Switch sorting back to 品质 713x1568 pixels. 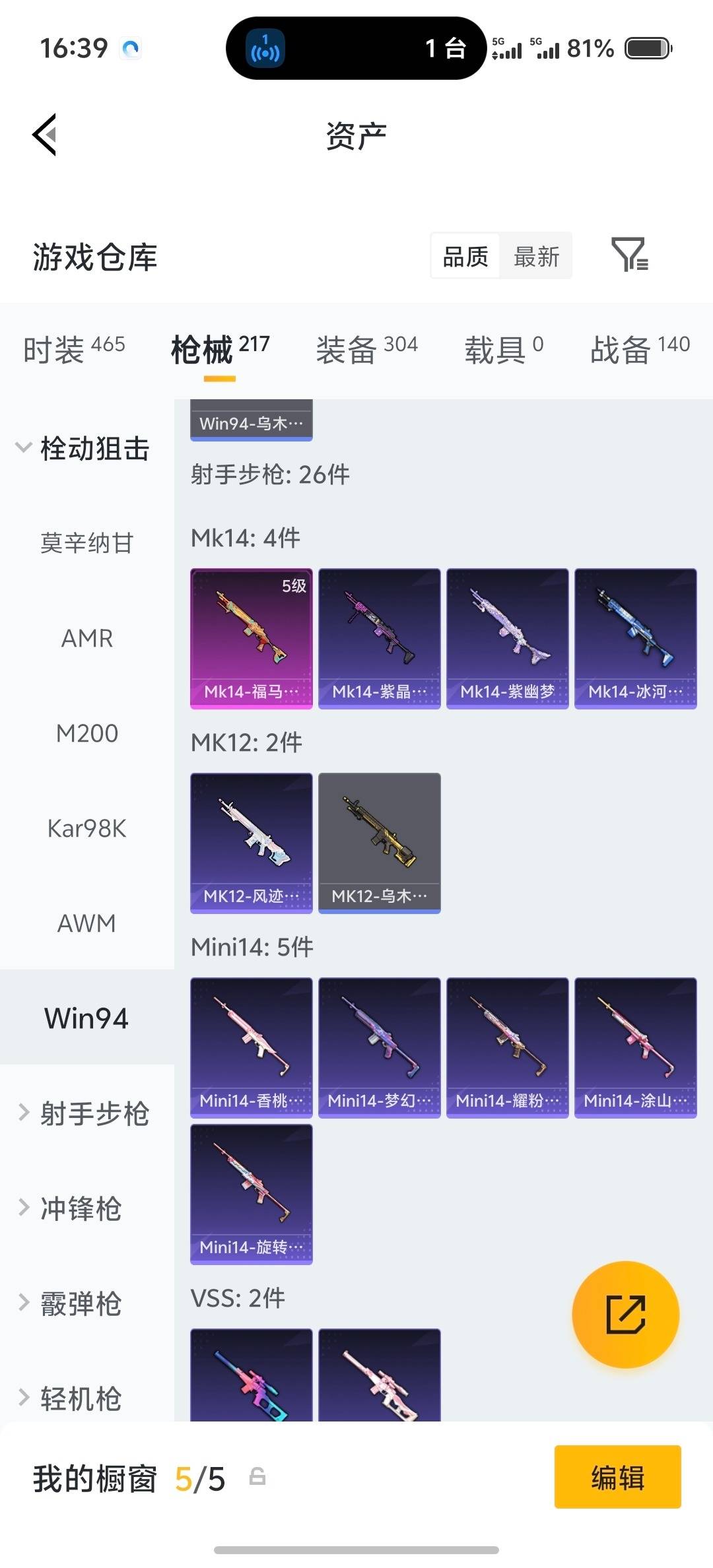click(465, 256)
